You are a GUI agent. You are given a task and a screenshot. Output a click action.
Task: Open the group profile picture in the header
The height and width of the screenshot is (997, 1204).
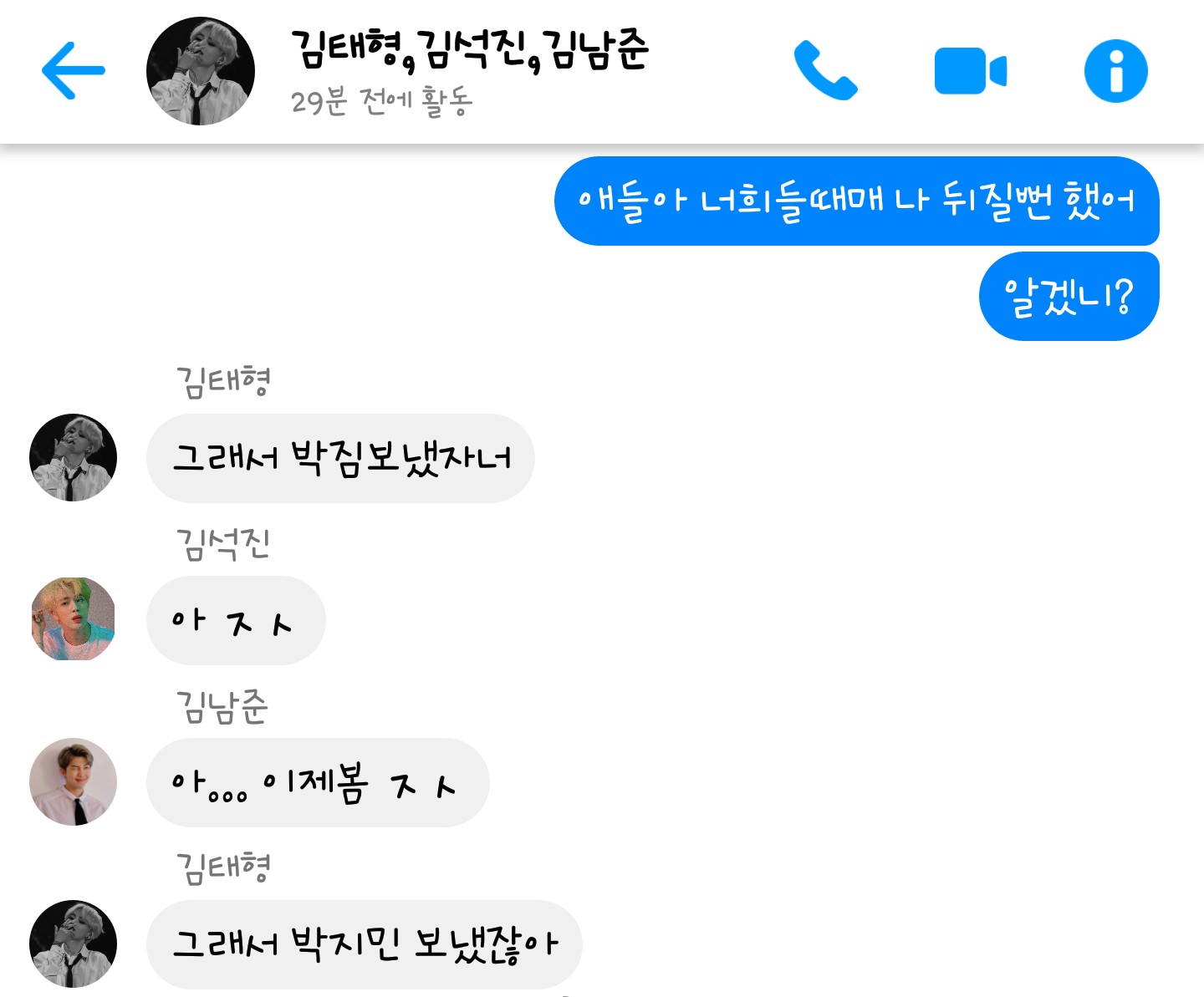pyautogui.click(x=201, y=71)
